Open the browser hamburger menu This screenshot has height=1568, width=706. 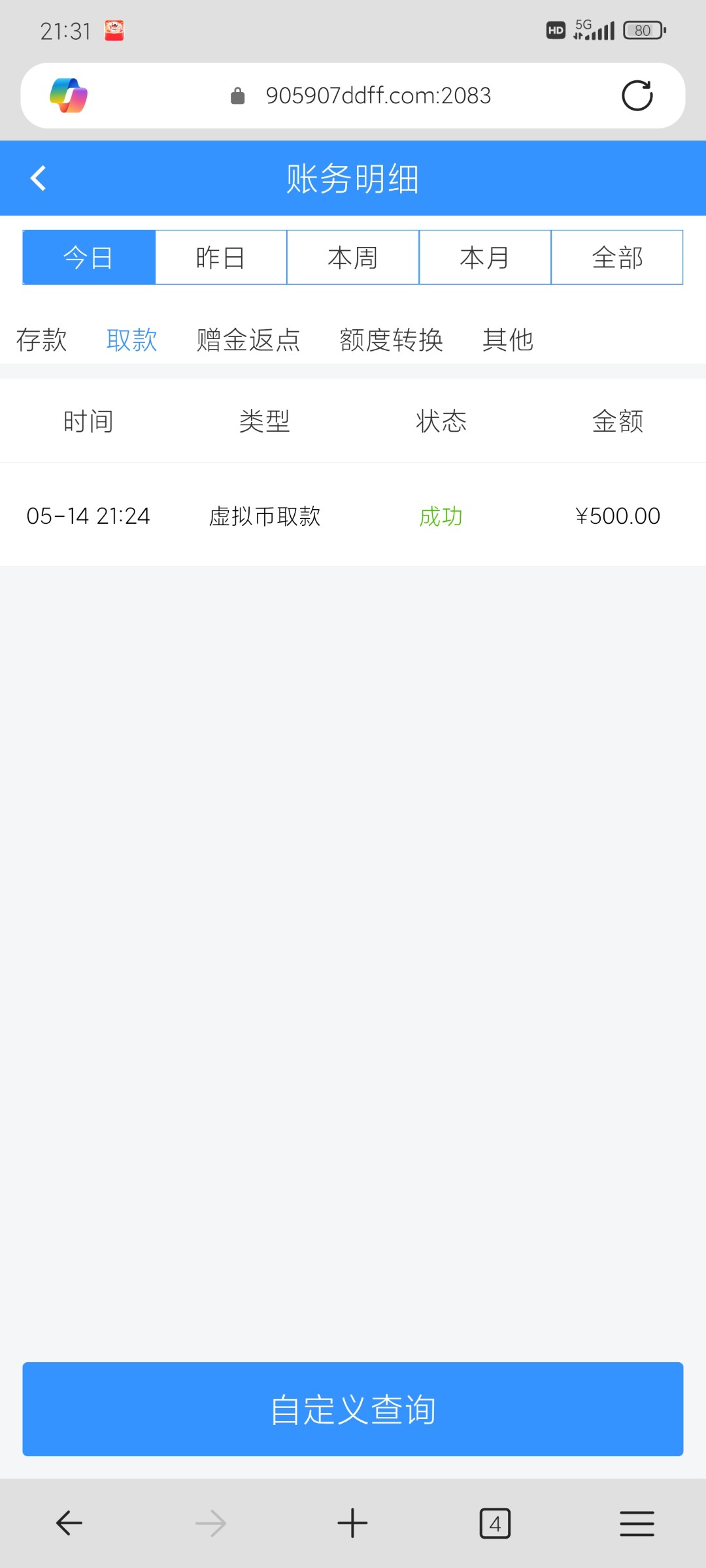637,1523
